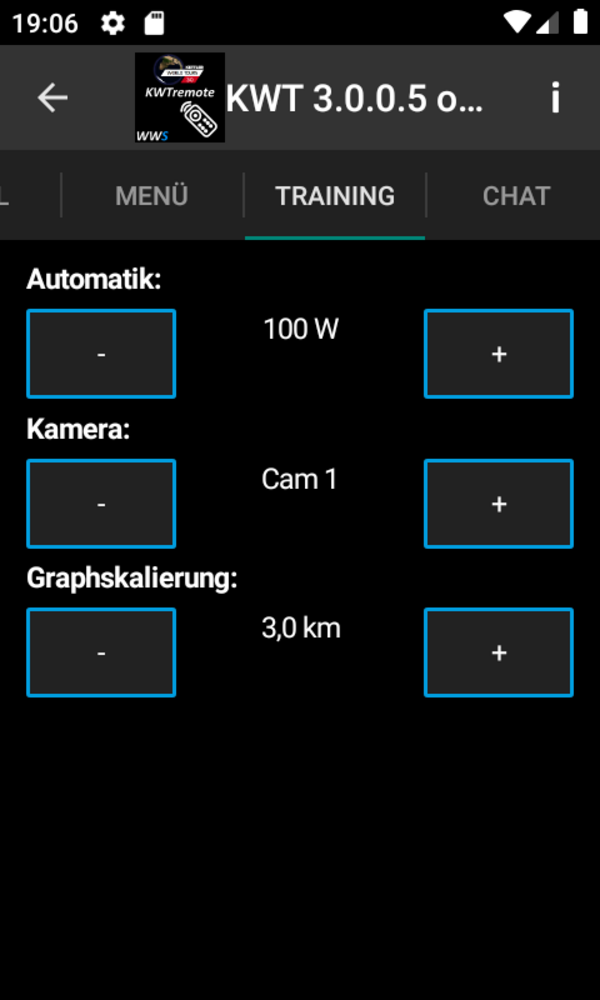The width and height of the screenshot is (600, 1000).
Task: Switch to the Menü tab
Action: pyautogui.click(x=152, y=196)
